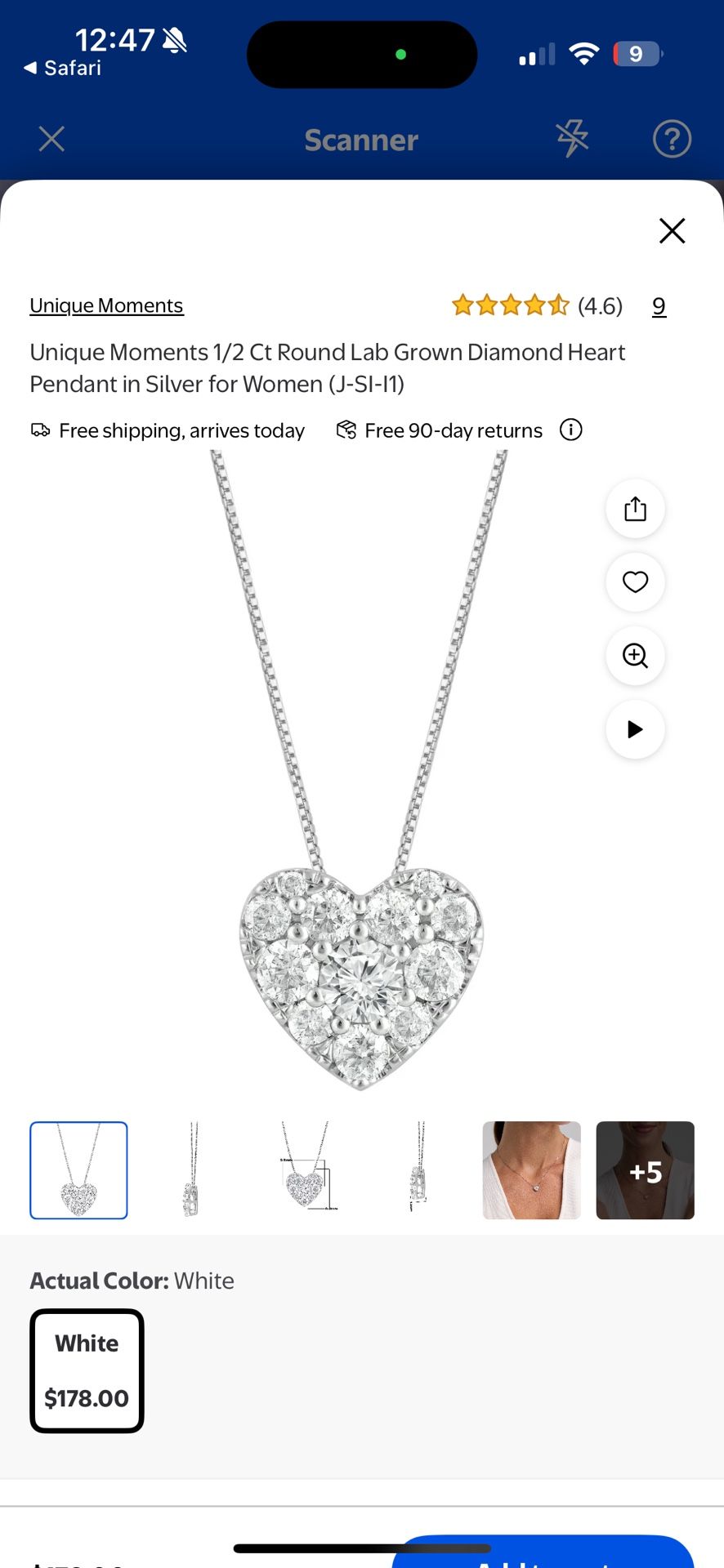
Task: Select the first pendant thumbnail
Action: coord(78,1169)
